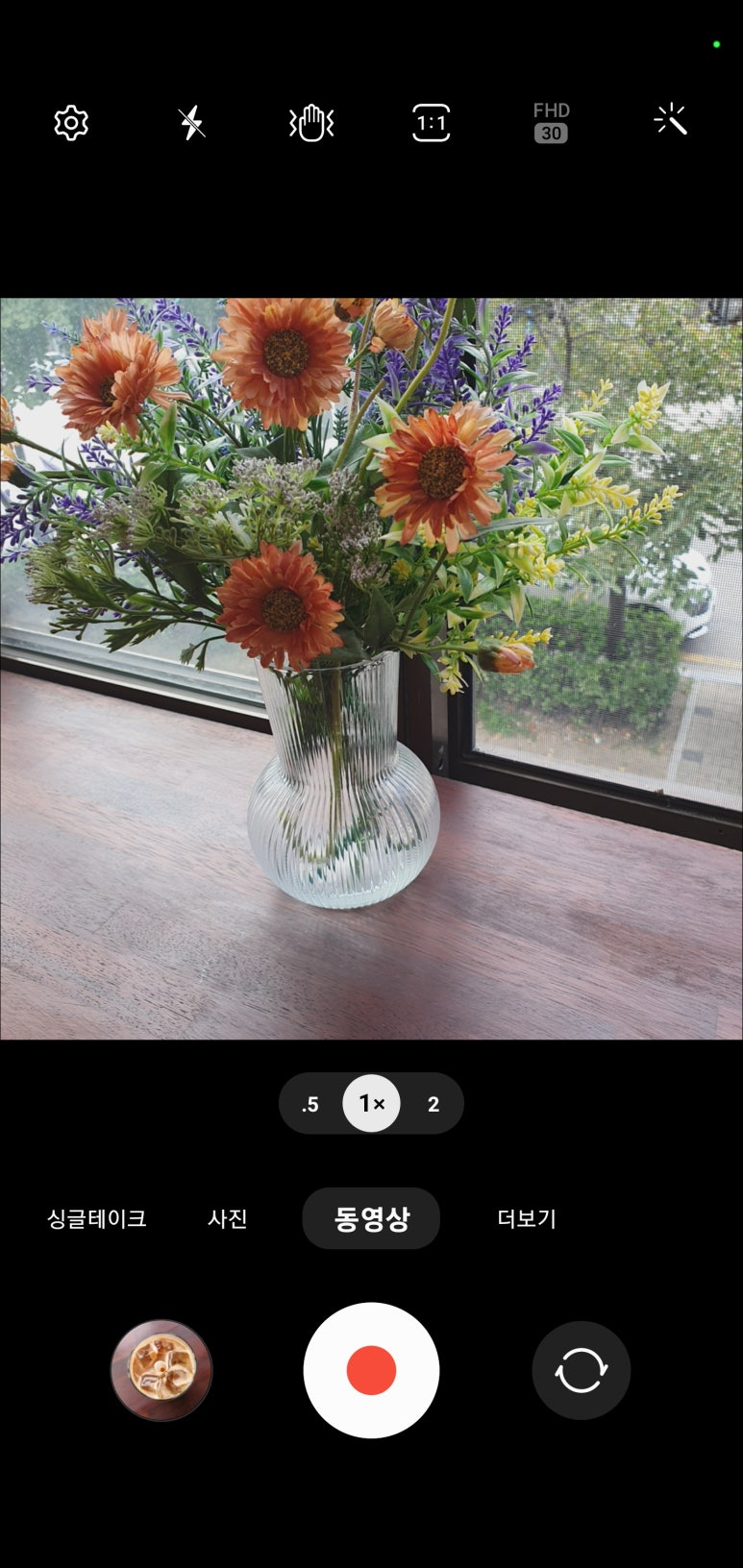Switch to 사진 mode
Screen dimensions: 743x1568
[228, 1218]
